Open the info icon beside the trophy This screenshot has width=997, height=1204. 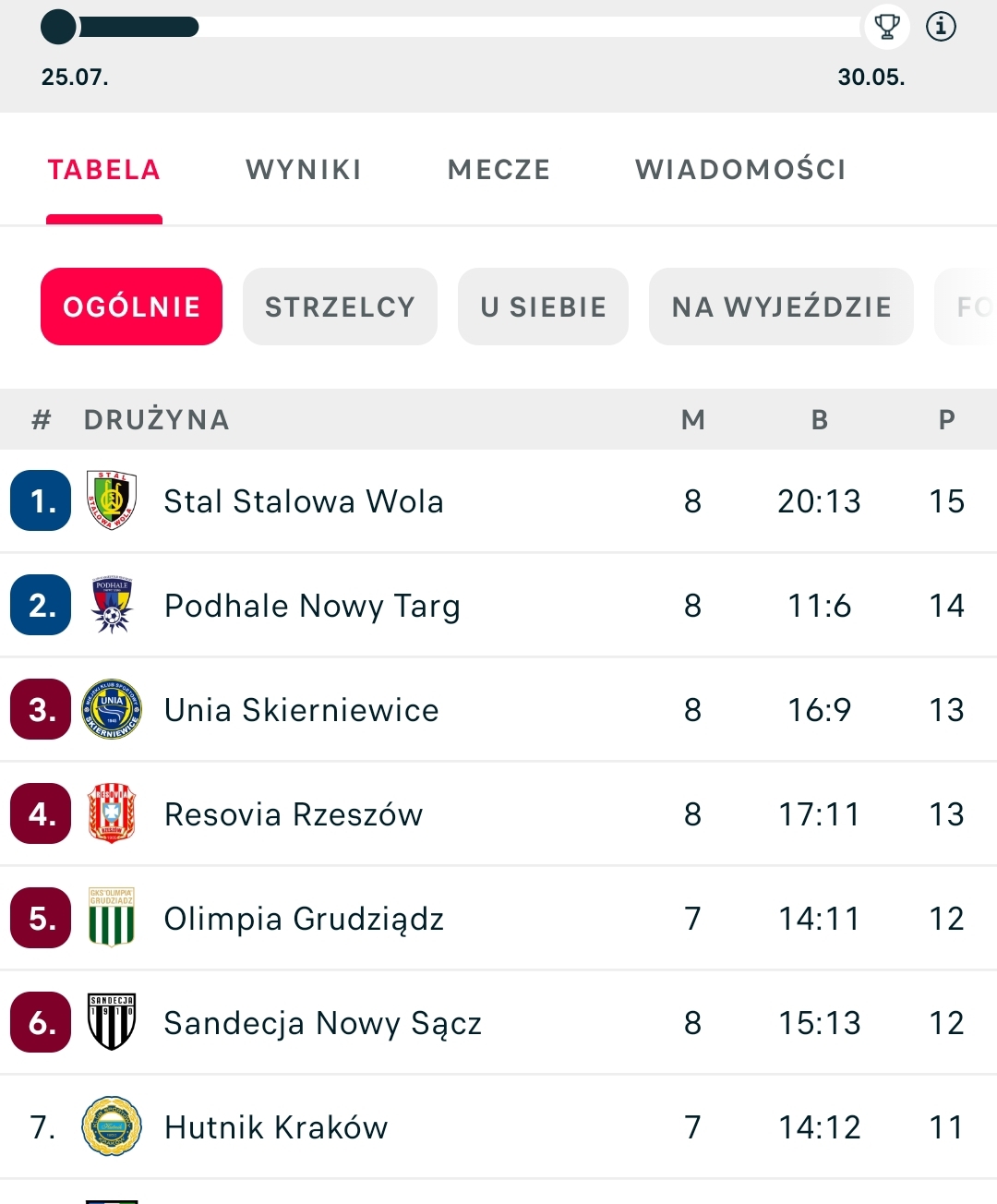tap(941, 27)
